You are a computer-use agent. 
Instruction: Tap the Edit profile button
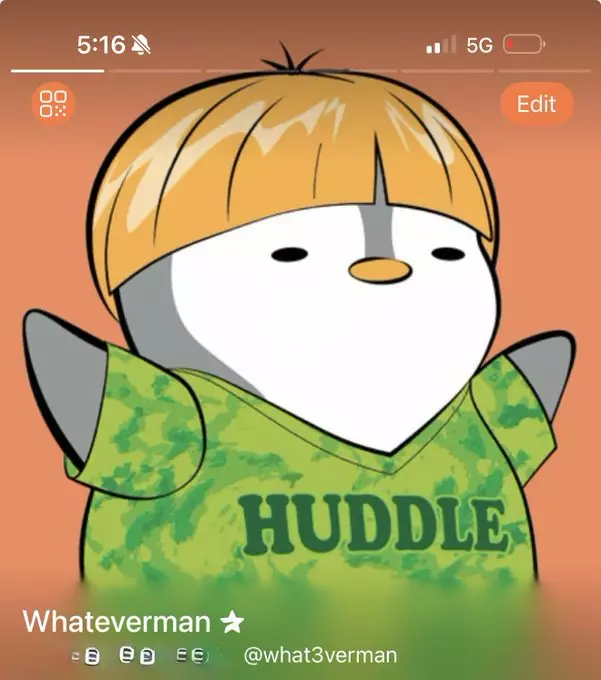point(536,103)
